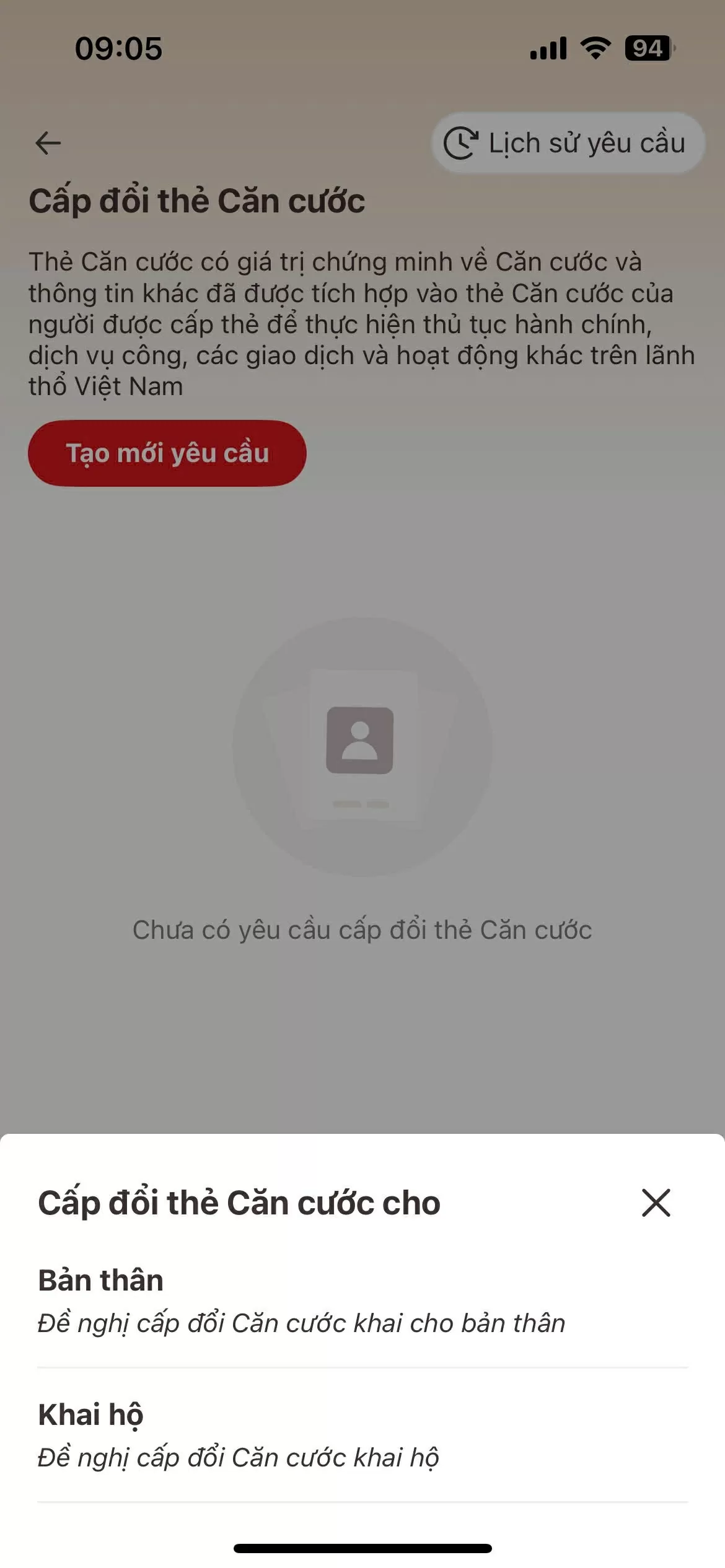The height and width of the screenshot is (1568, 725).
Task: Tap the clock icon beside Lịch sử yêu cầu
Action: 461,142
